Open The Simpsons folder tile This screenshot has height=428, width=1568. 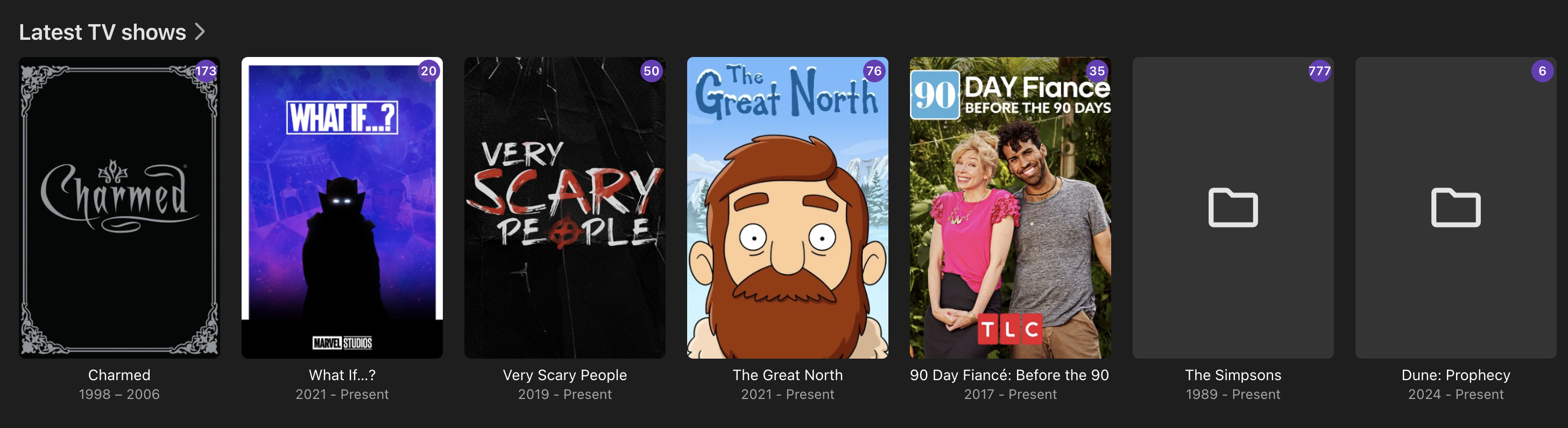click(1233, 208)
